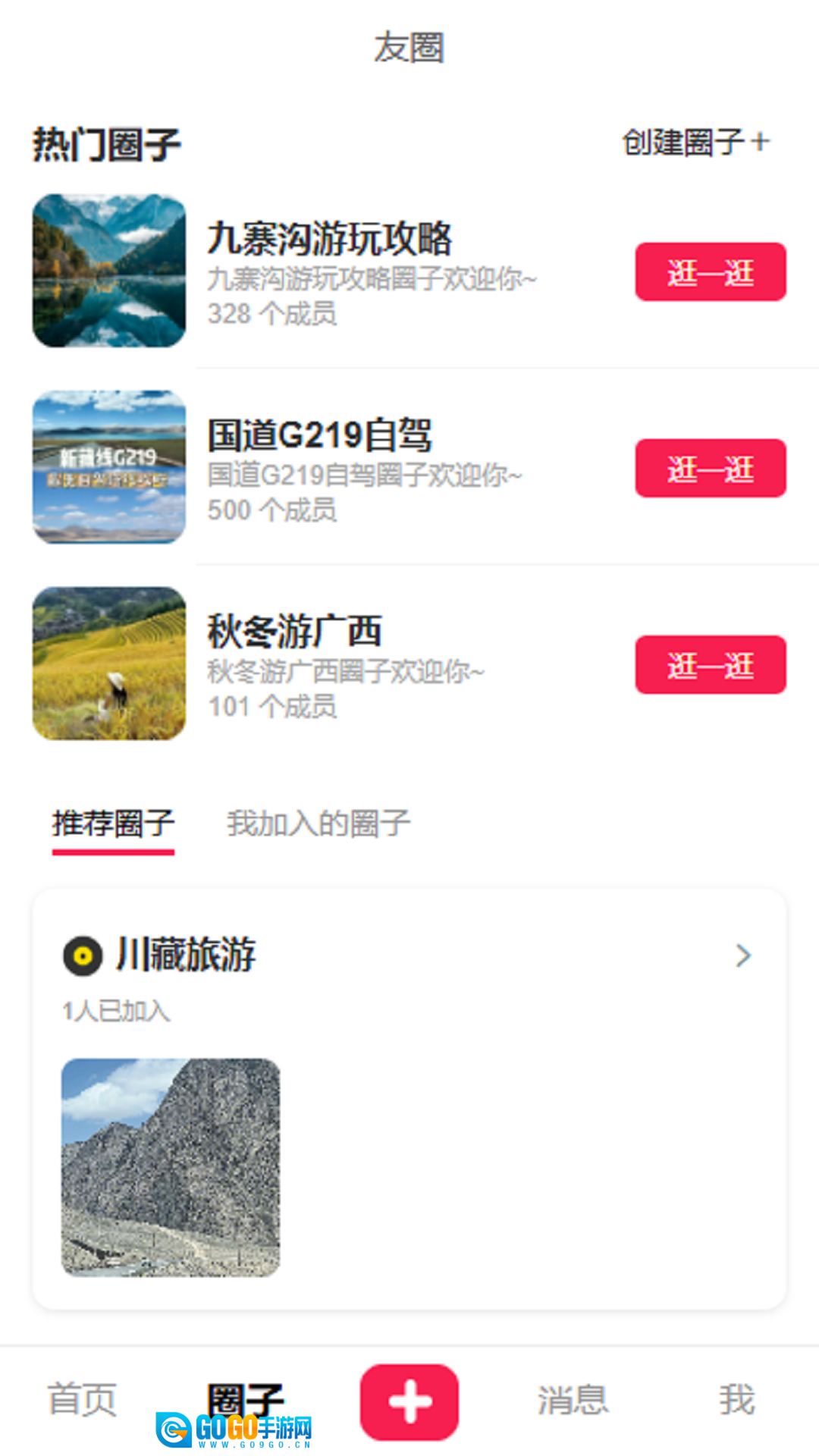Tap 逛一逛 for 九寨沟游玩攻略
This screenshot has height=1456, width=819.
coord(711,271)
